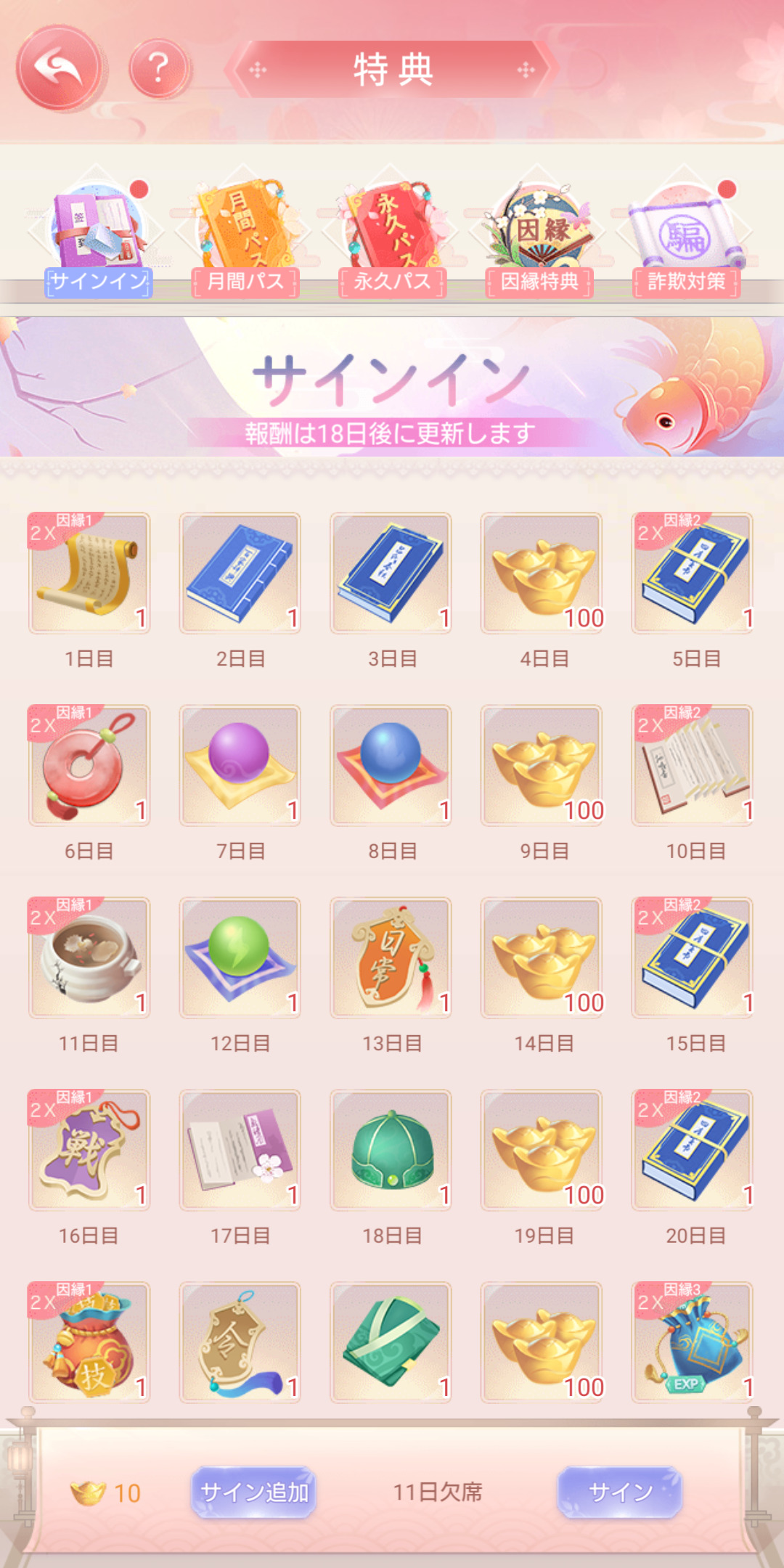
Task: Tap the サイン追加 button
Action: (x=254, y=1492)
